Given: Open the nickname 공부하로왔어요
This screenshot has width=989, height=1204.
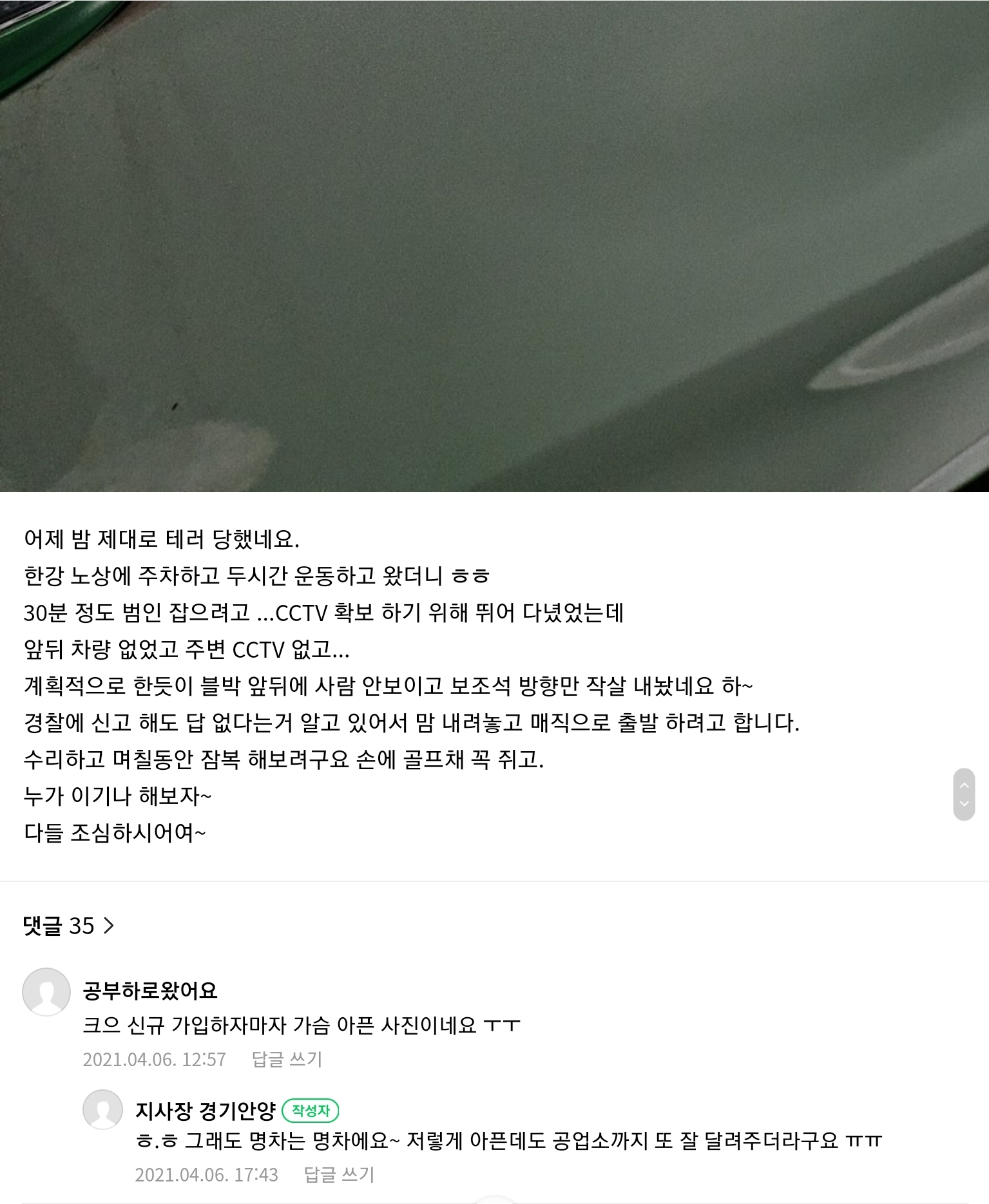Looking at the screenshot, I should pos(150,990).
